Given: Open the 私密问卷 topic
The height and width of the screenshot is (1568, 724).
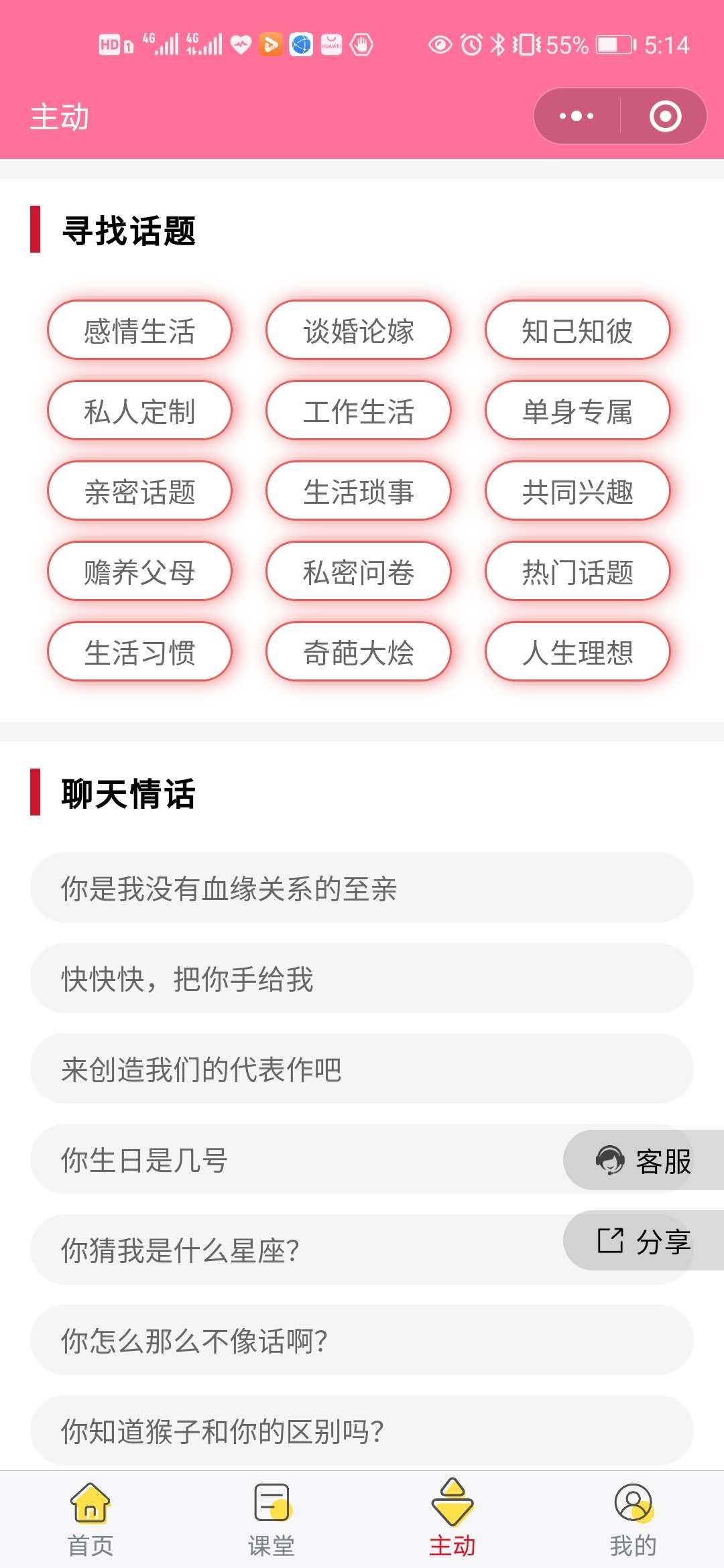Looking at the screenshot, I should pyautogui.click(x=359, y=572).
